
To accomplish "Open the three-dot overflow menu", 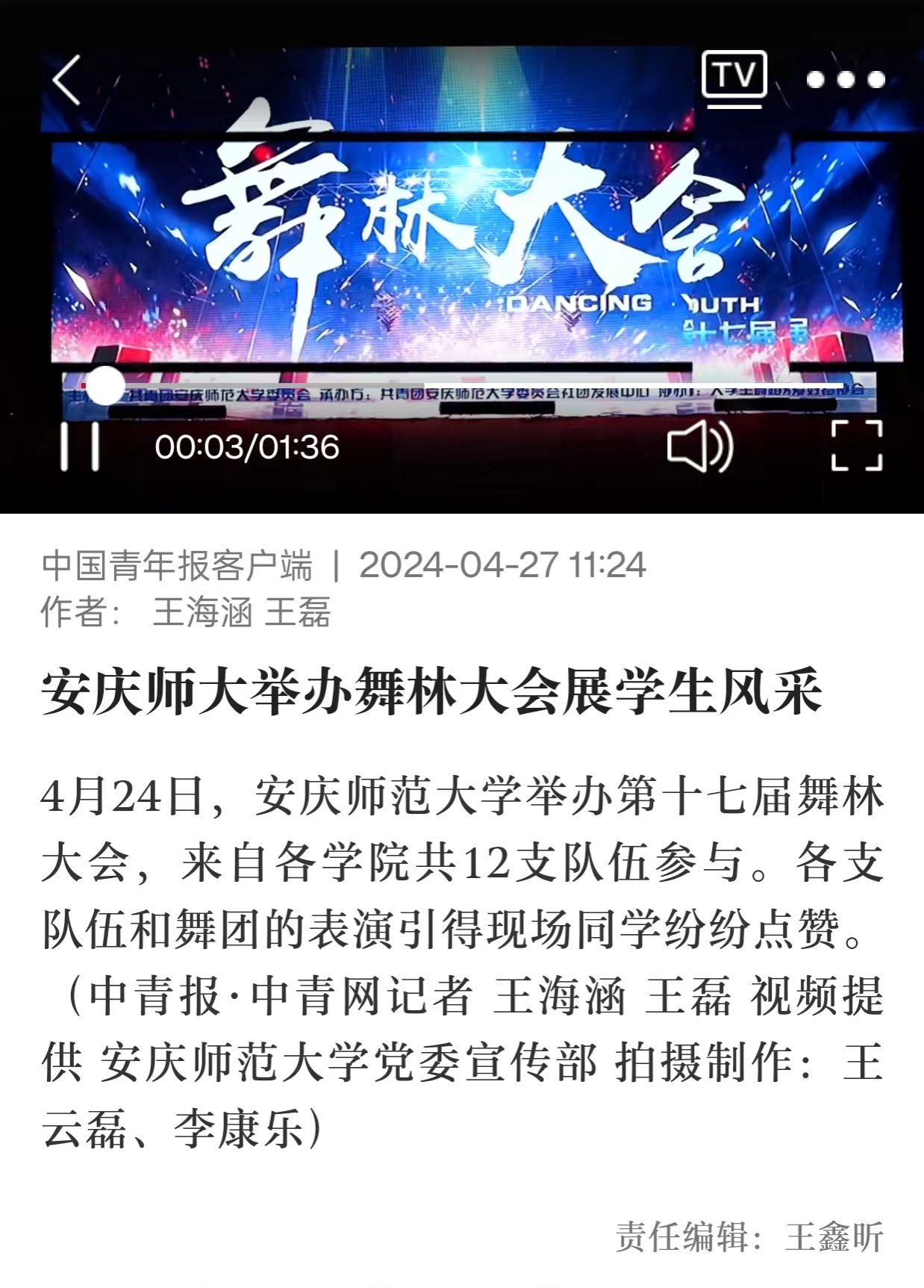I will coord(846,79).
